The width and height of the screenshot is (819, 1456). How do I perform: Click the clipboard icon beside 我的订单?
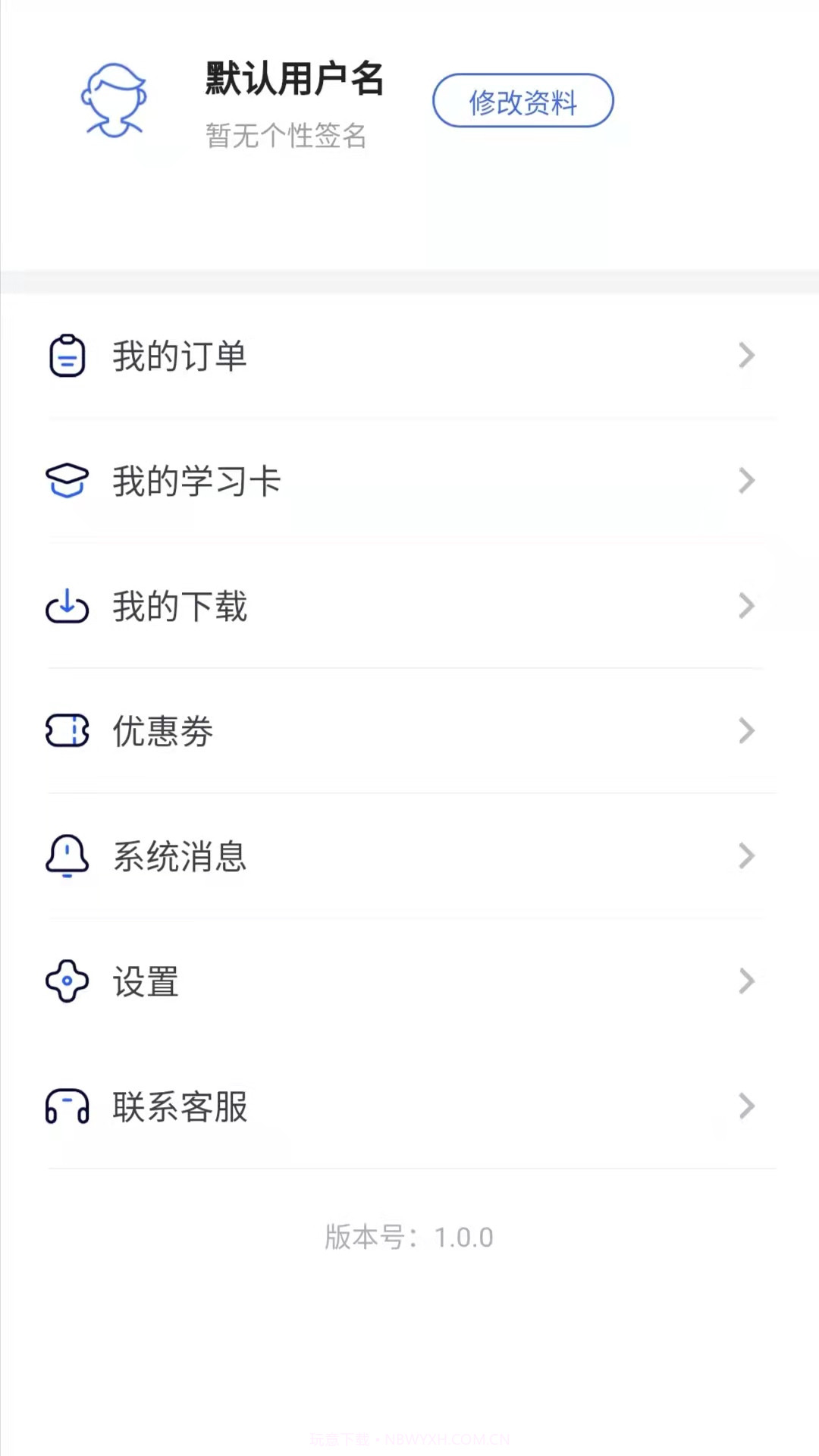point(67,356)
